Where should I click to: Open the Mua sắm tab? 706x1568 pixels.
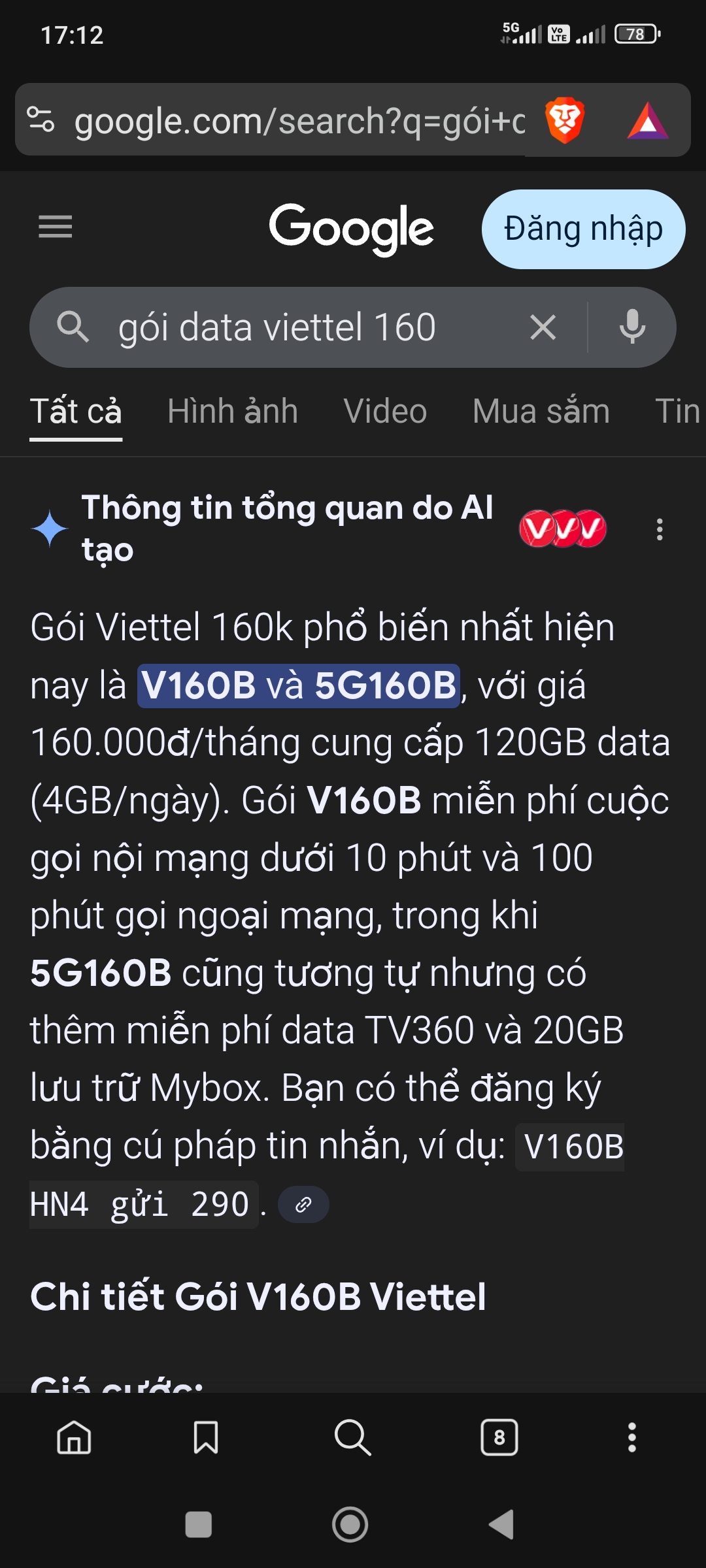click(x=541, y=412)
